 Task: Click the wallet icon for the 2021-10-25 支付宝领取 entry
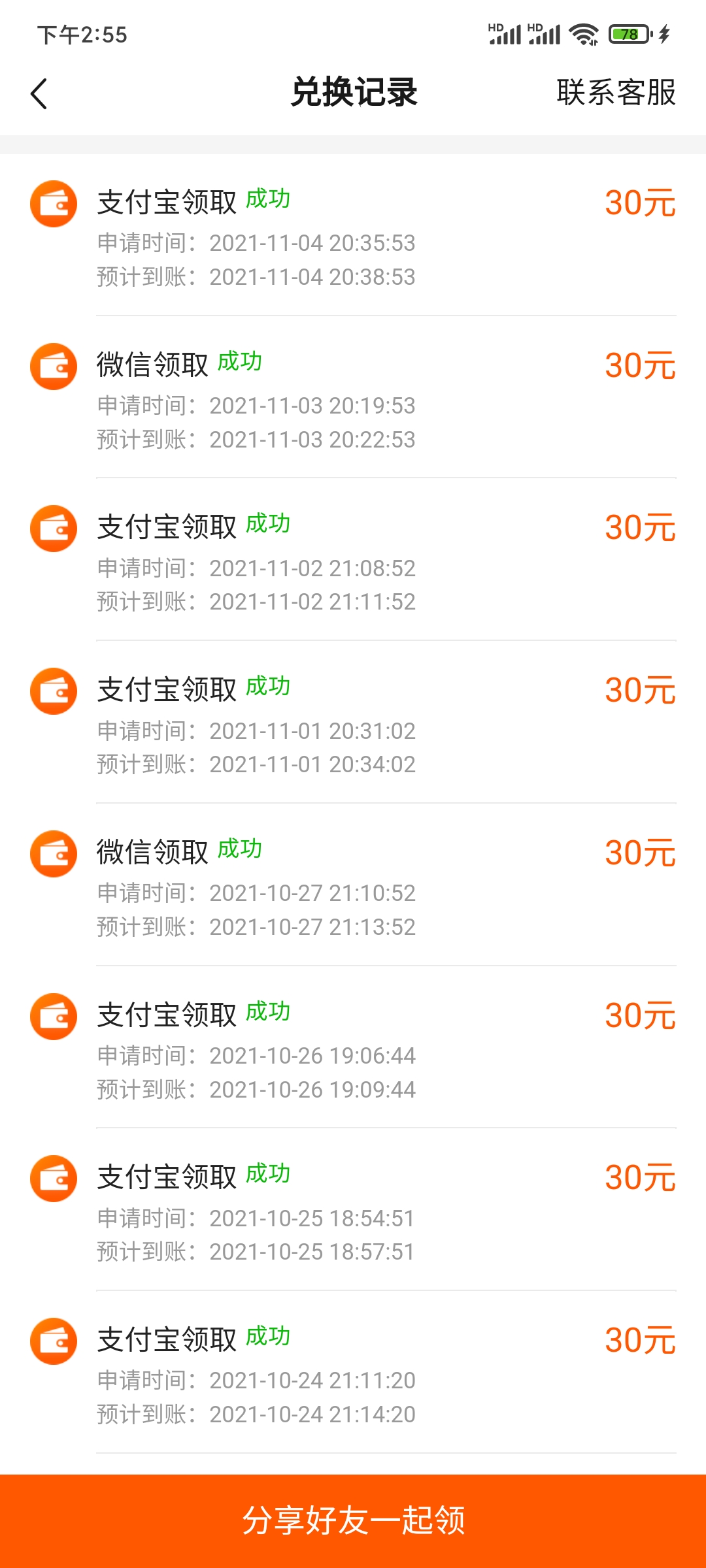[x=54, y=1179]
